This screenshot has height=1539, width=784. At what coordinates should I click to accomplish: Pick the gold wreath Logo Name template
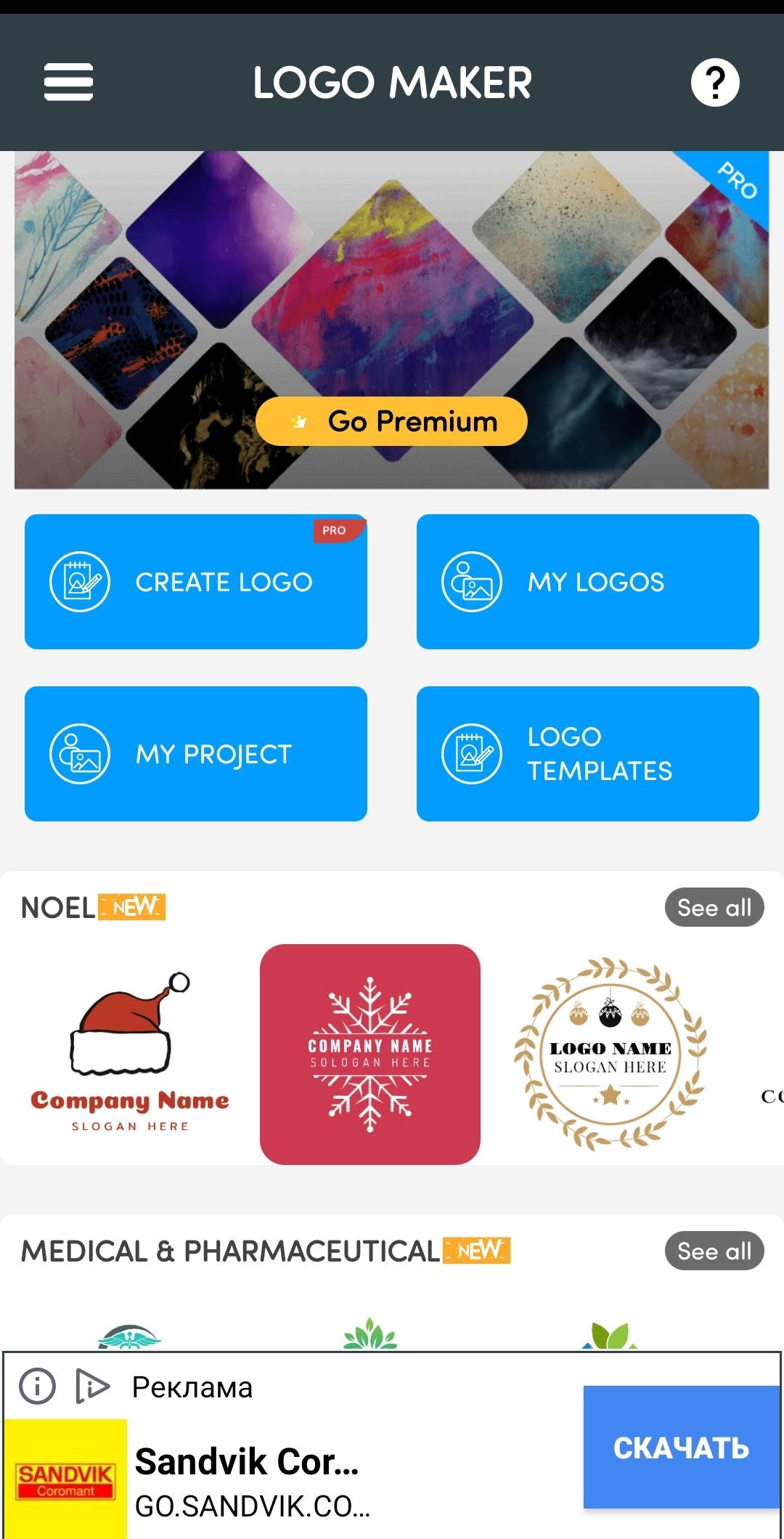(x=610, y=1054)
